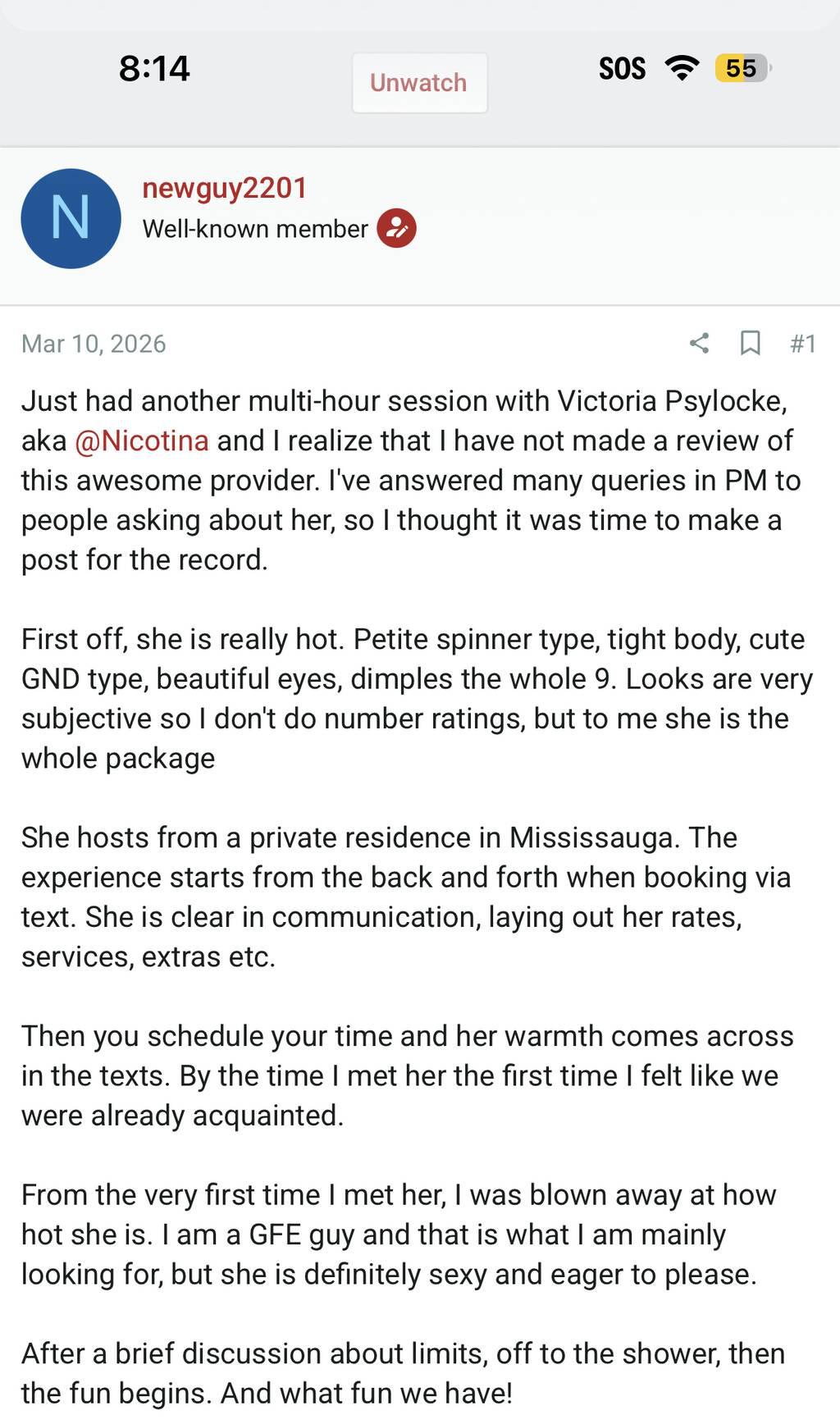Screen dimensions: 840x1424
Task: Tap the Unwatch button
Action: (x=419, y=83)
